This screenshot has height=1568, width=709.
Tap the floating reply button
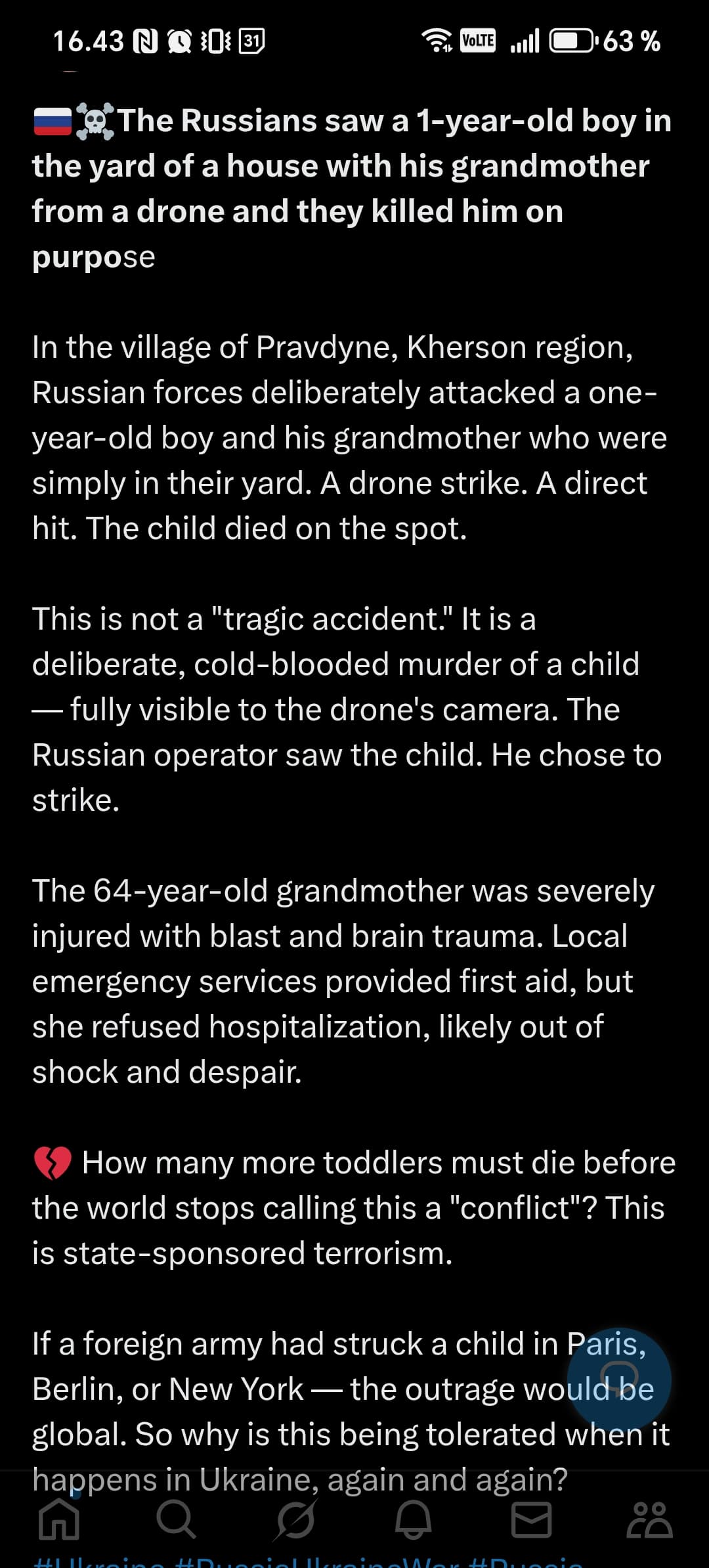click(619, 1379)
